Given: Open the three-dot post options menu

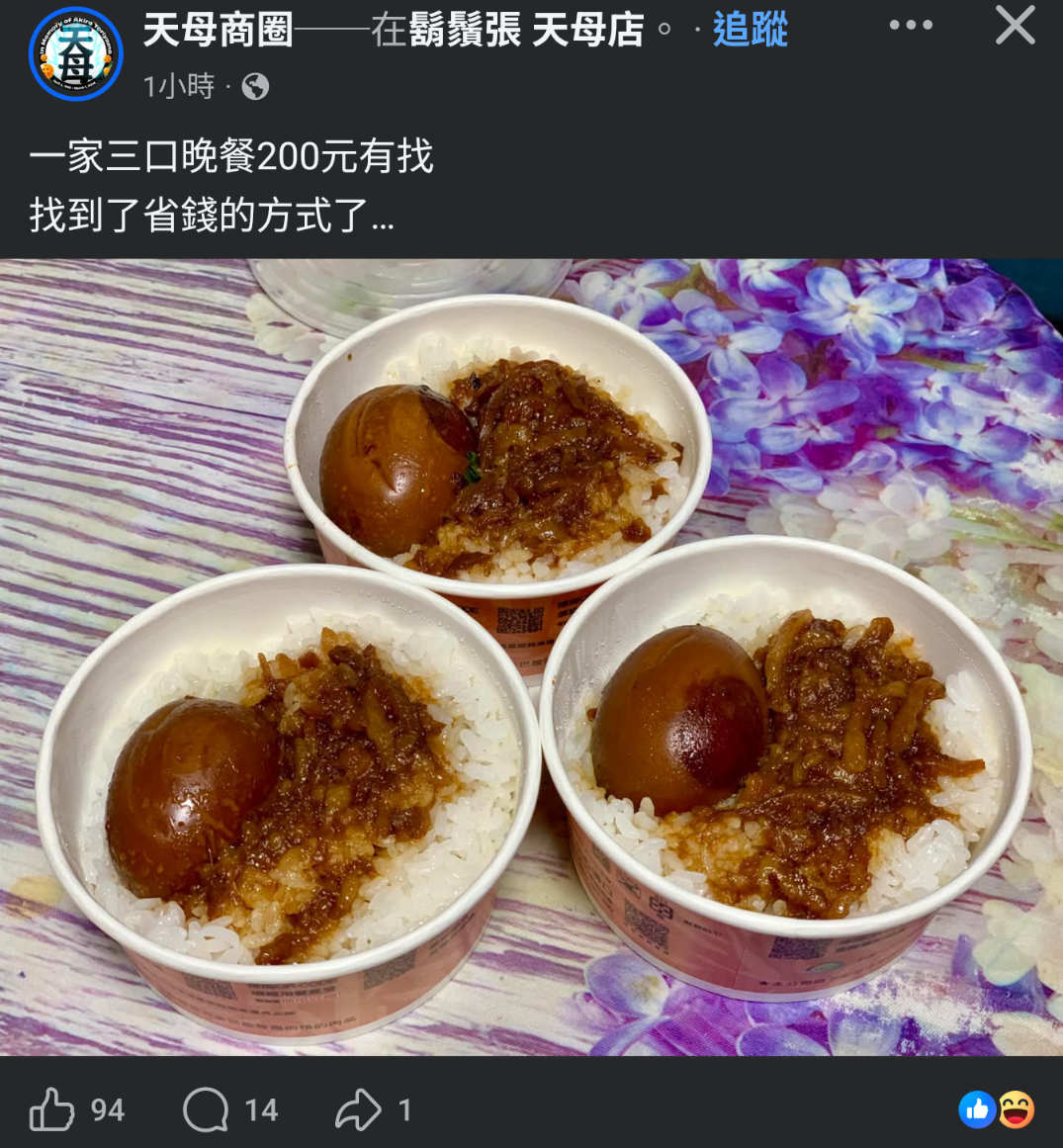Looking at the screenshot, I should [x=910, y=26].
